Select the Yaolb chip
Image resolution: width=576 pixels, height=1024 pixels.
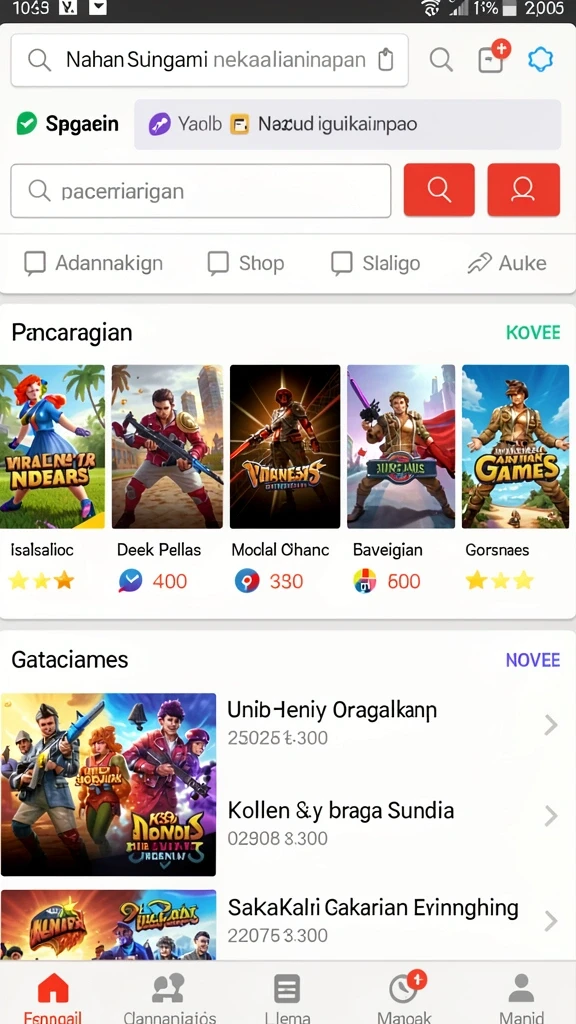[x=185, y=123]
